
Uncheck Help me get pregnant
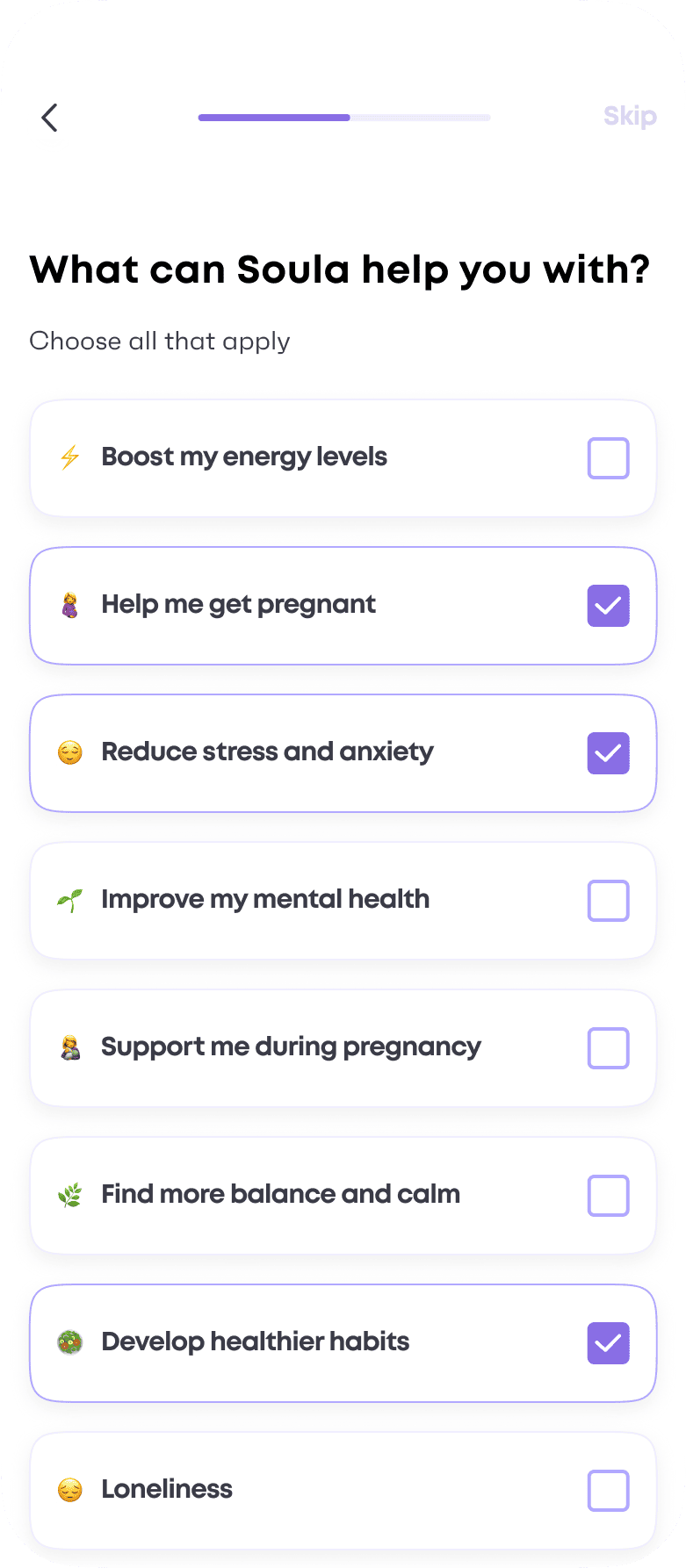point(343,605)
